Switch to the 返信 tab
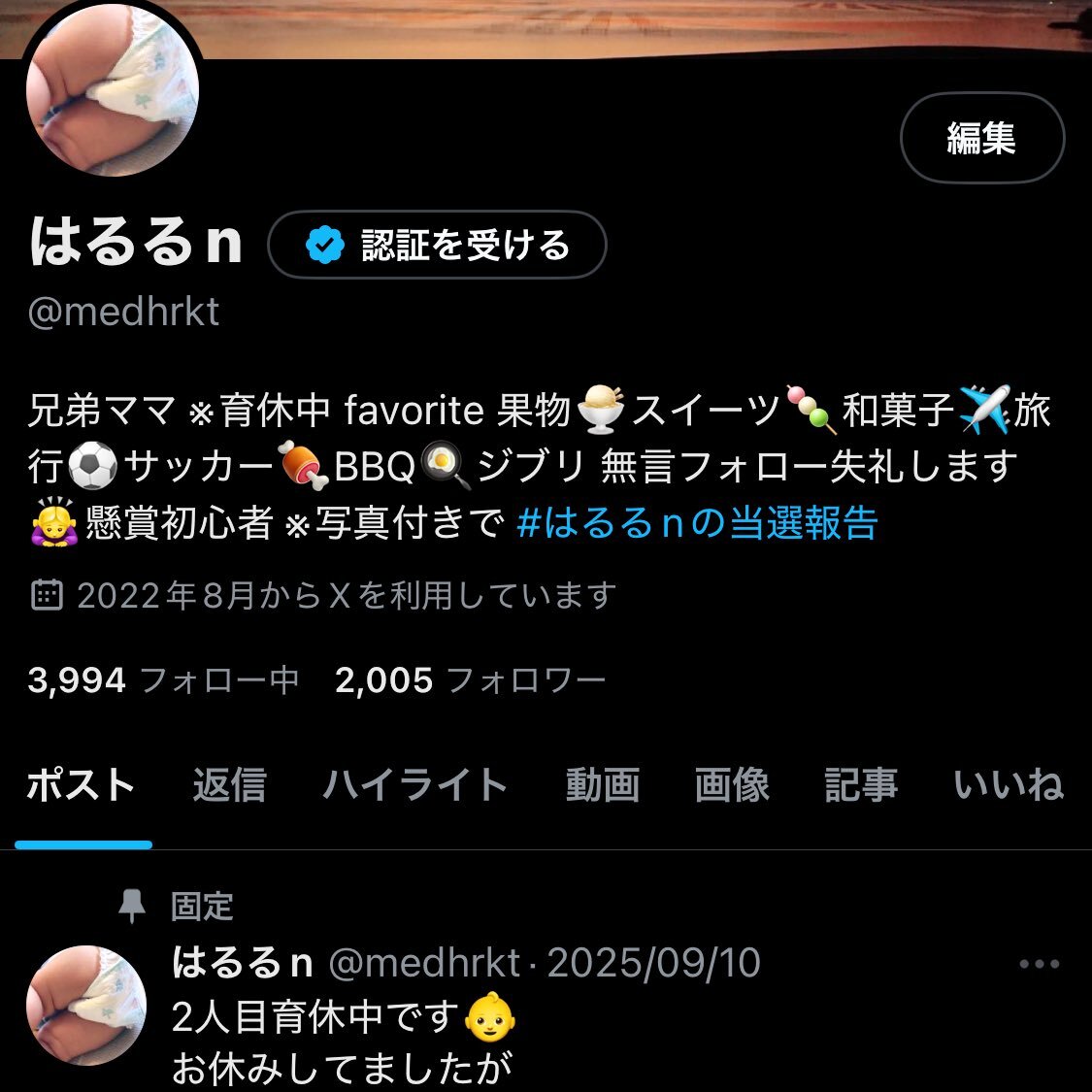1092x1092 pixels. (229, 785)
